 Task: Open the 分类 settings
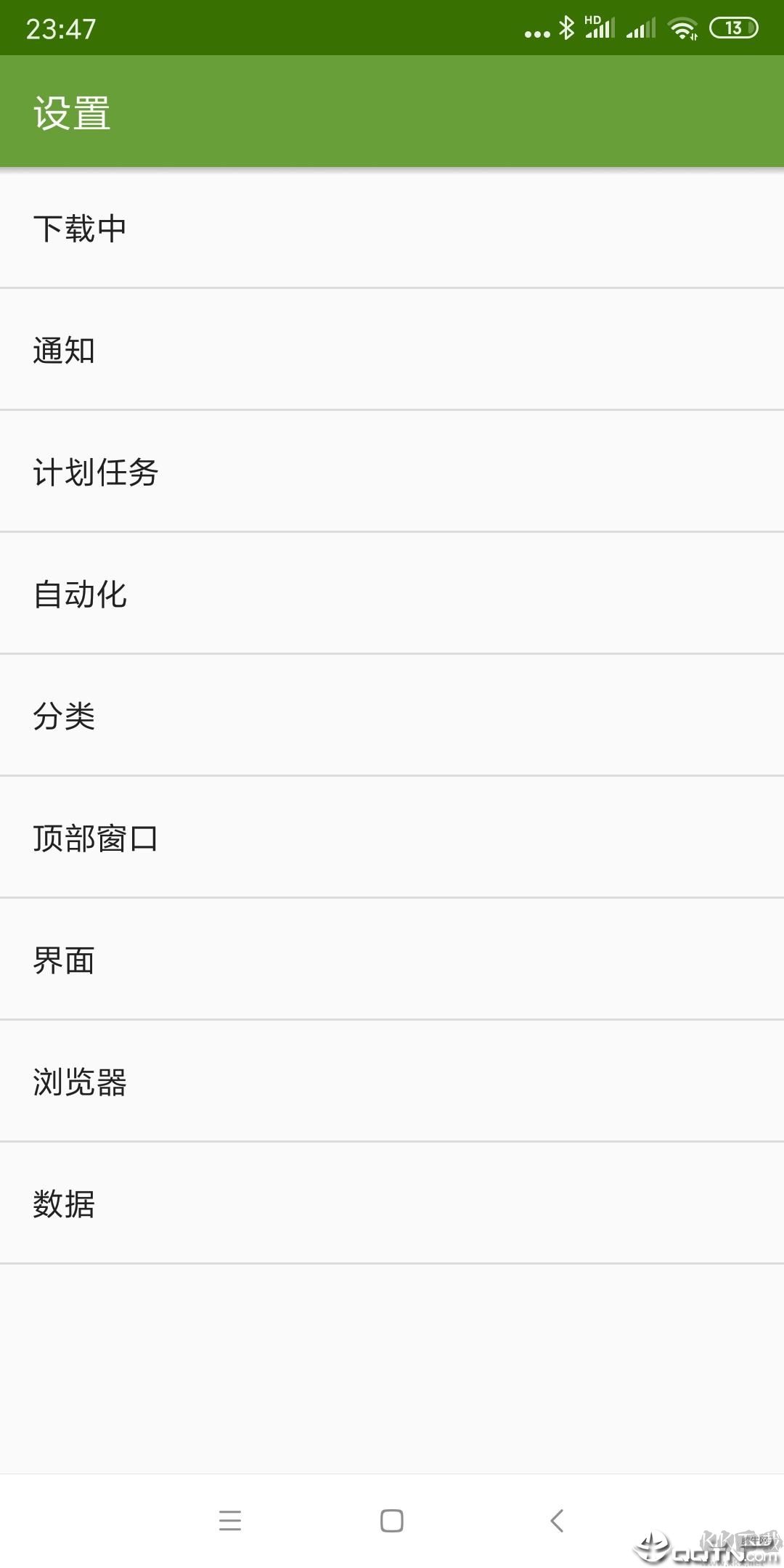(392, 716)
